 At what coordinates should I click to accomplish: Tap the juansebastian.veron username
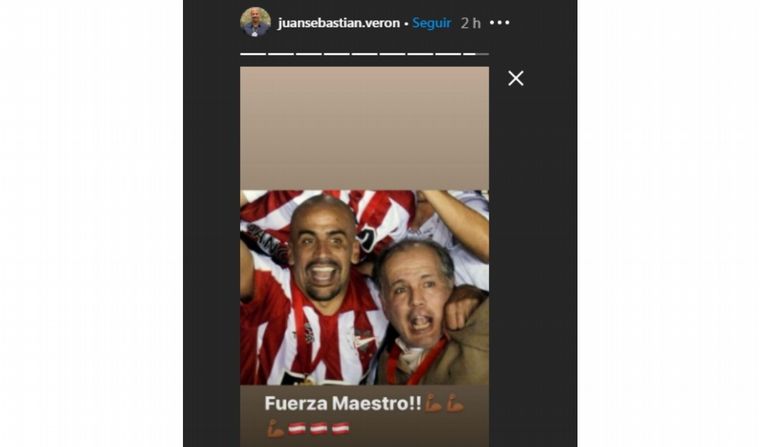click(x=338, y=23)
